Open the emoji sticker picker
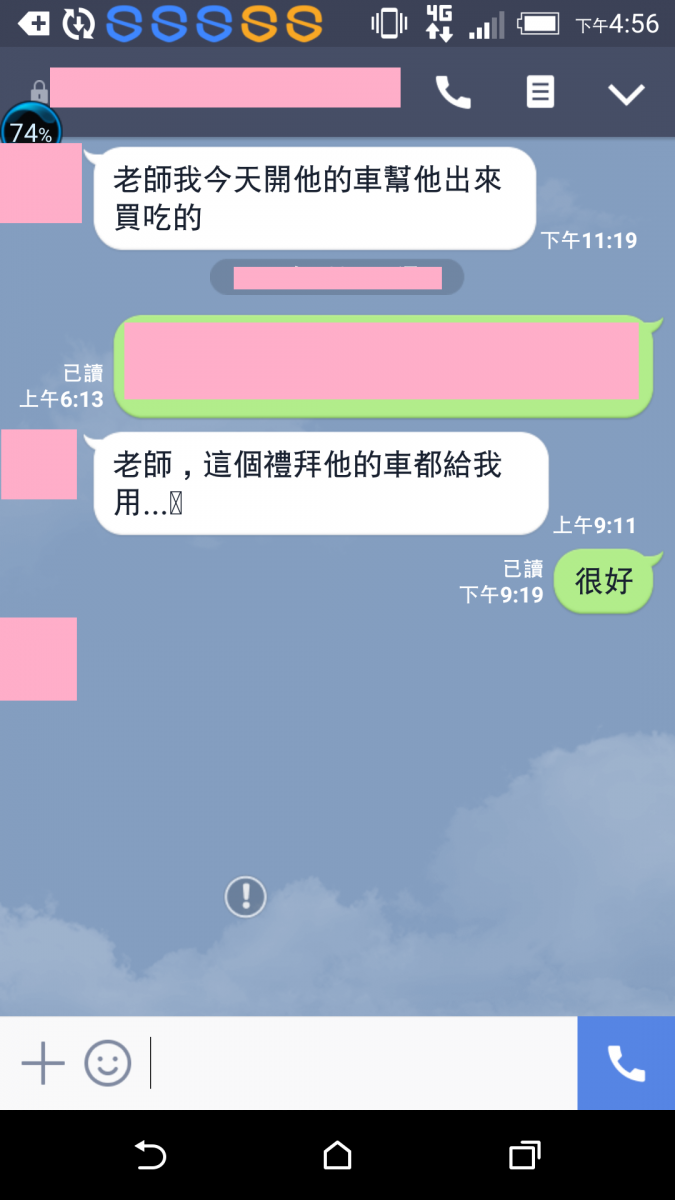This screenshot has width=675, height=1200. [108, 1063]
